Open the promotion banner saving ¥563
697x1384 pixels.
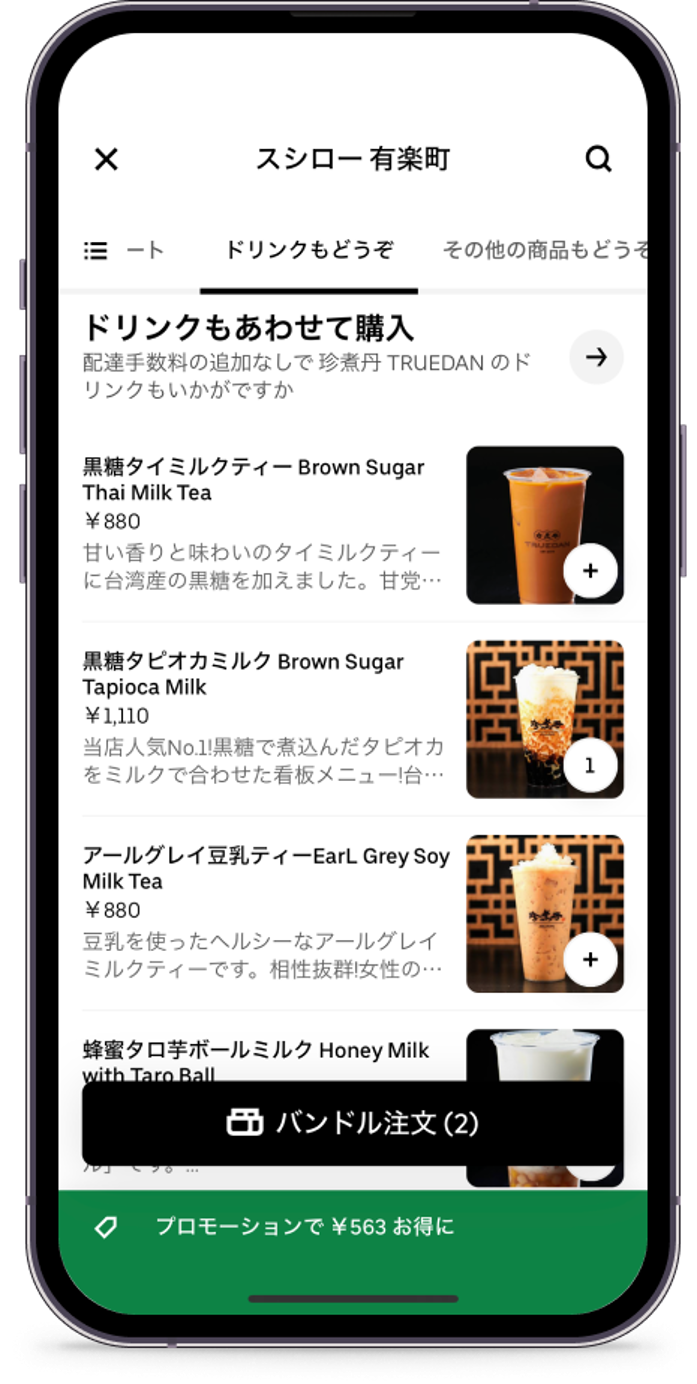tap(352, 1226)
